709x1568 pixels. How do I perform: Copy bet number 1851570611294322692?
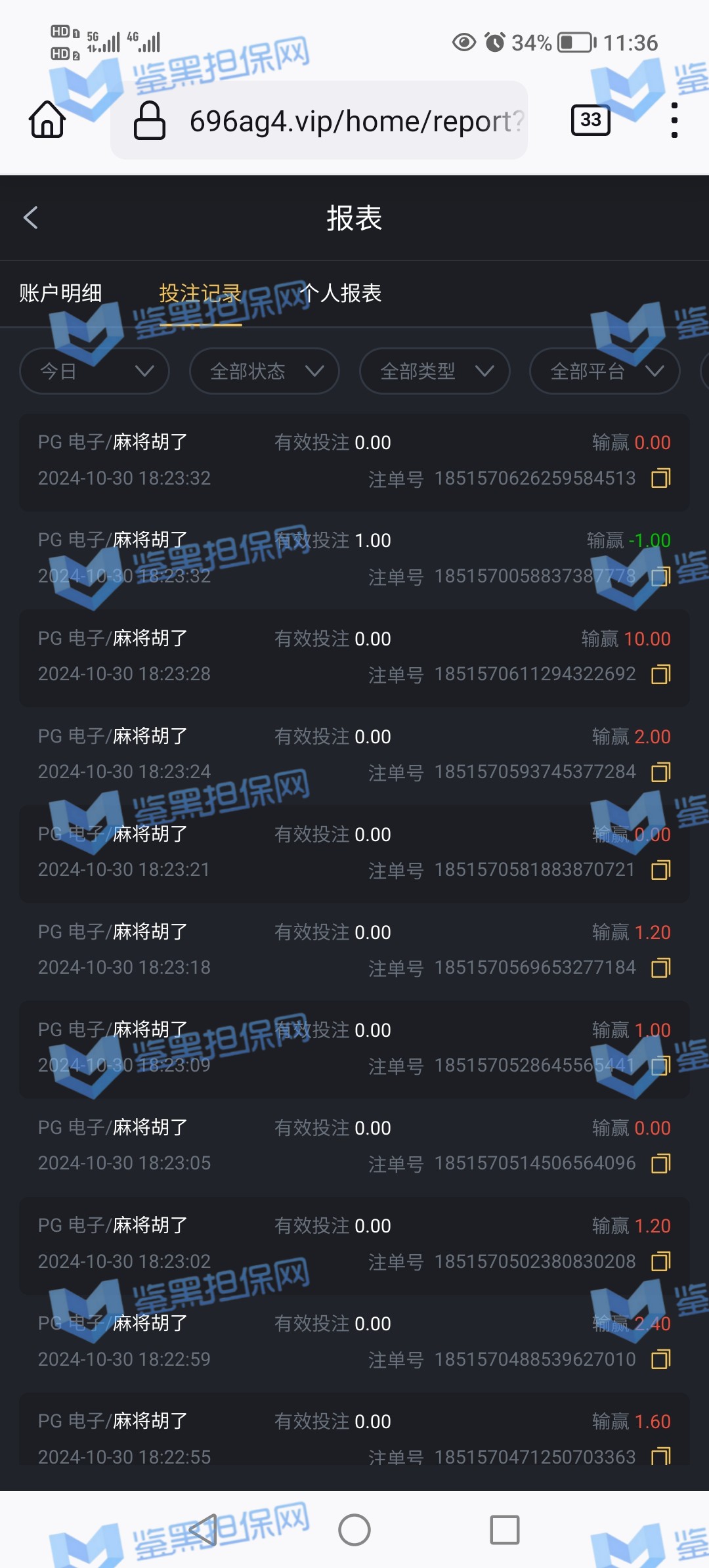660,674
